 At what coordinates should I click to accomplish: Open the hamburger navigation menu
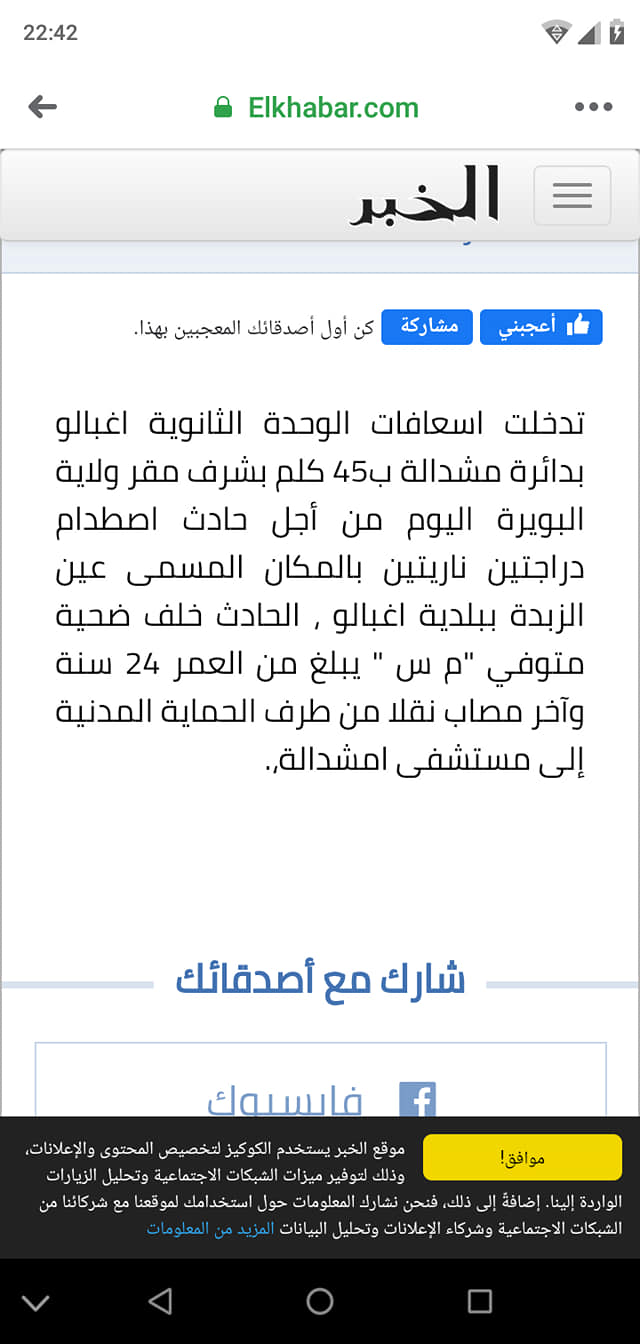(x=572, y=195)
